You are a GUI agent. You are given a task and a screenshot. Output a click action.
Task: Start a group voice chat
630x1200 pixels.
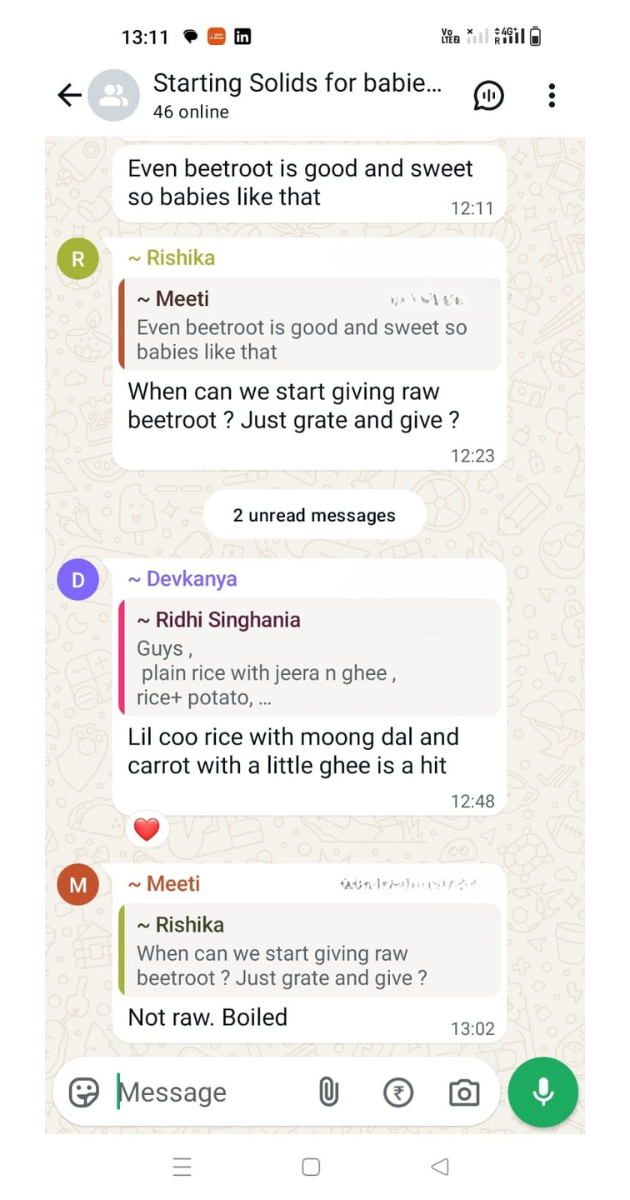[x=488, y=96]
